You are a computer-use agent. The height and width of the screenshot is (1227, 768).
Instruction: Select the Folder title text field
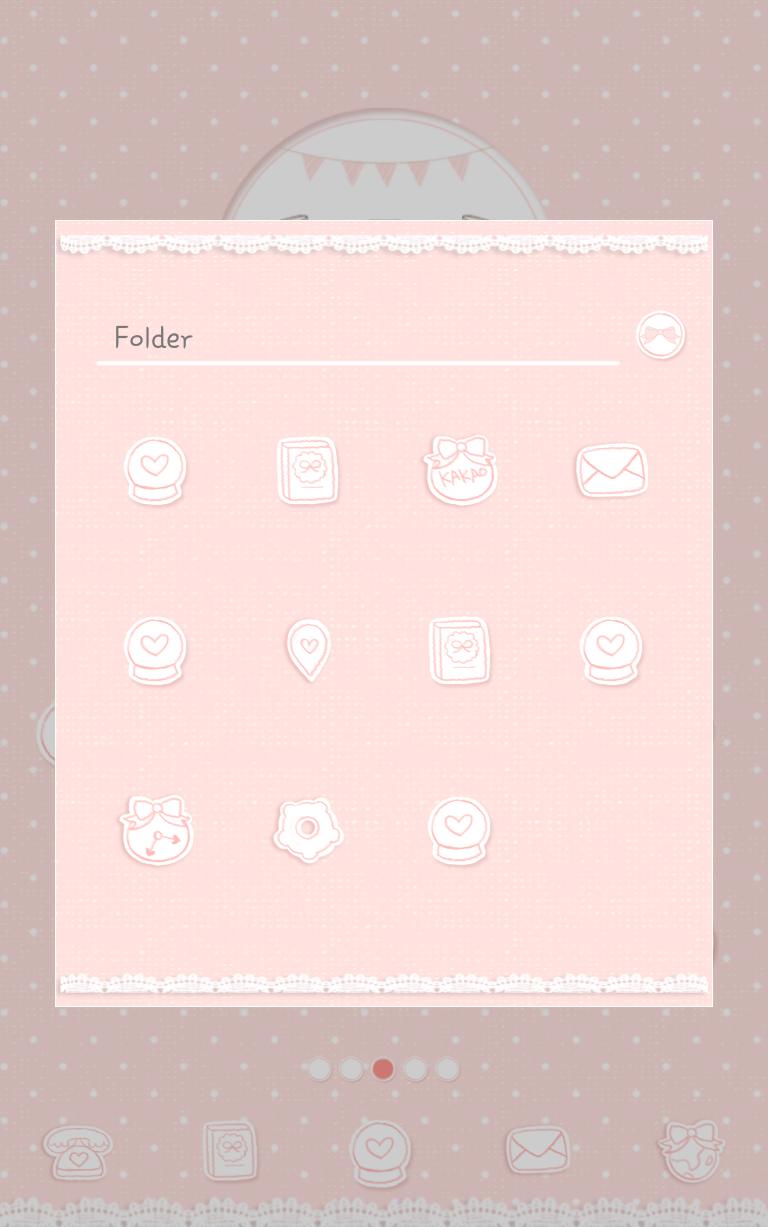153,338
